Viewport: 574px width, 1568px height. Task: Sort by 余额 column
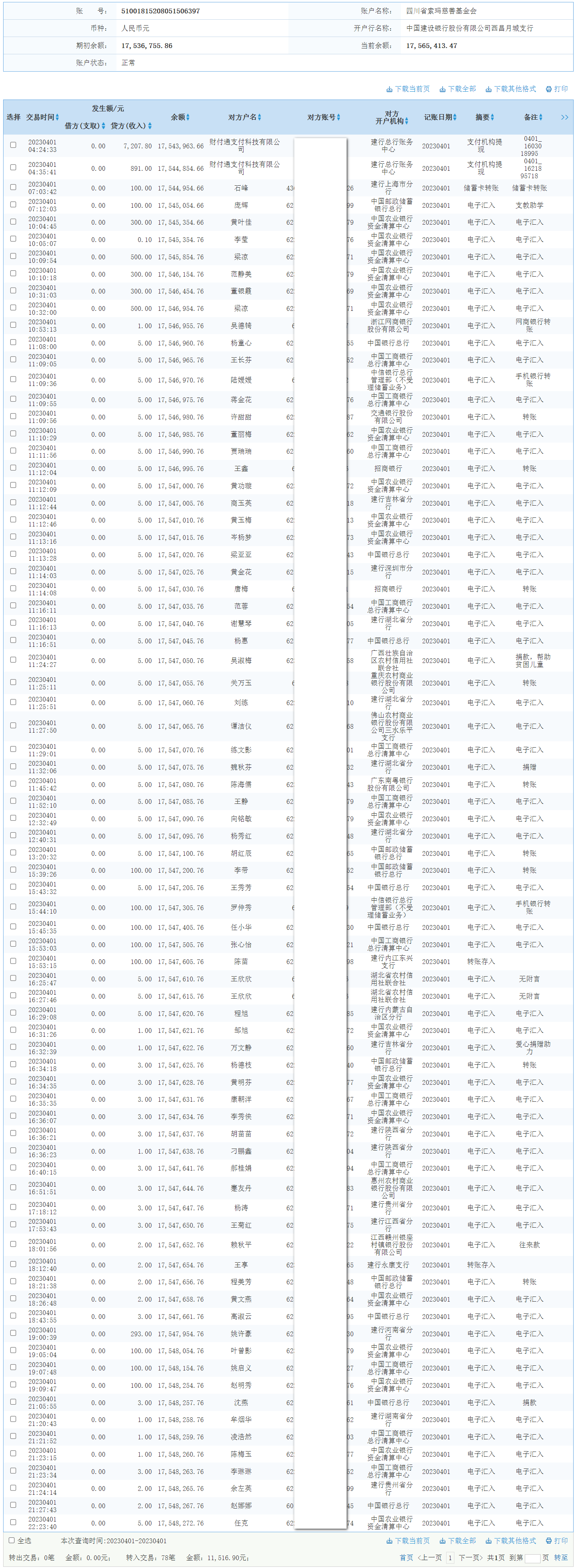[x=180, y=118]
